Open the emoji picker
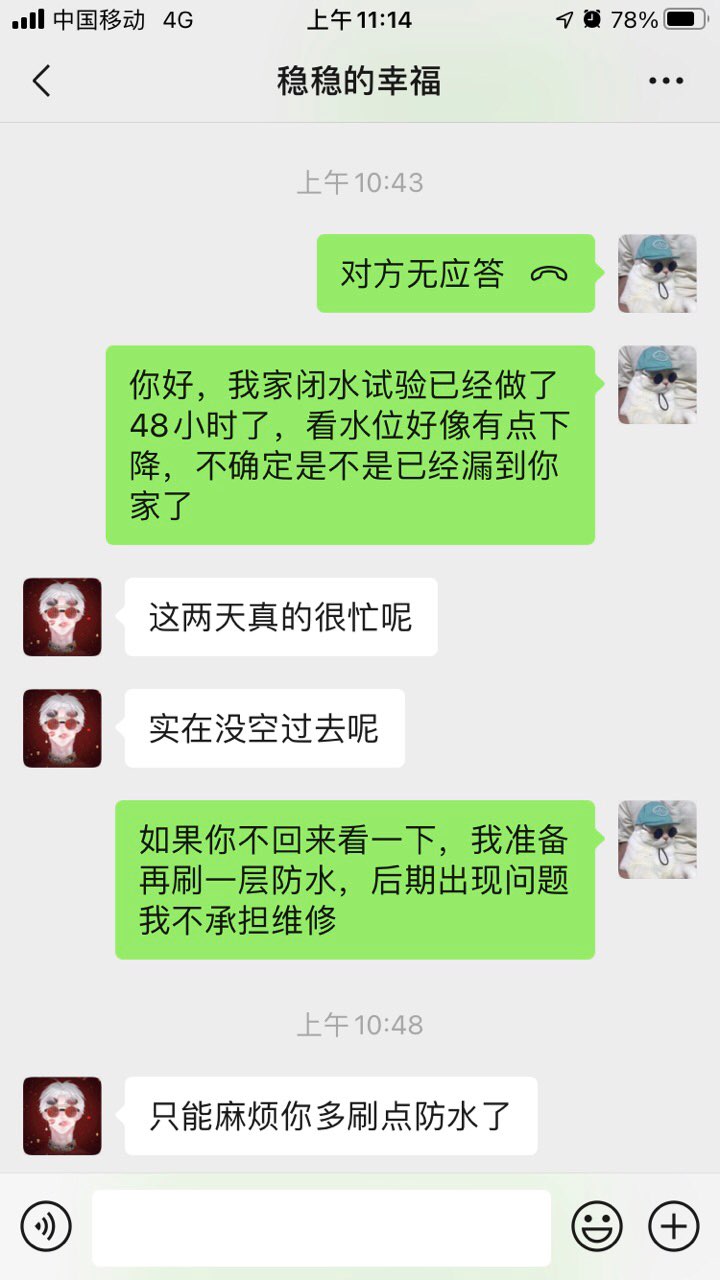 (x=597, y=1226)
